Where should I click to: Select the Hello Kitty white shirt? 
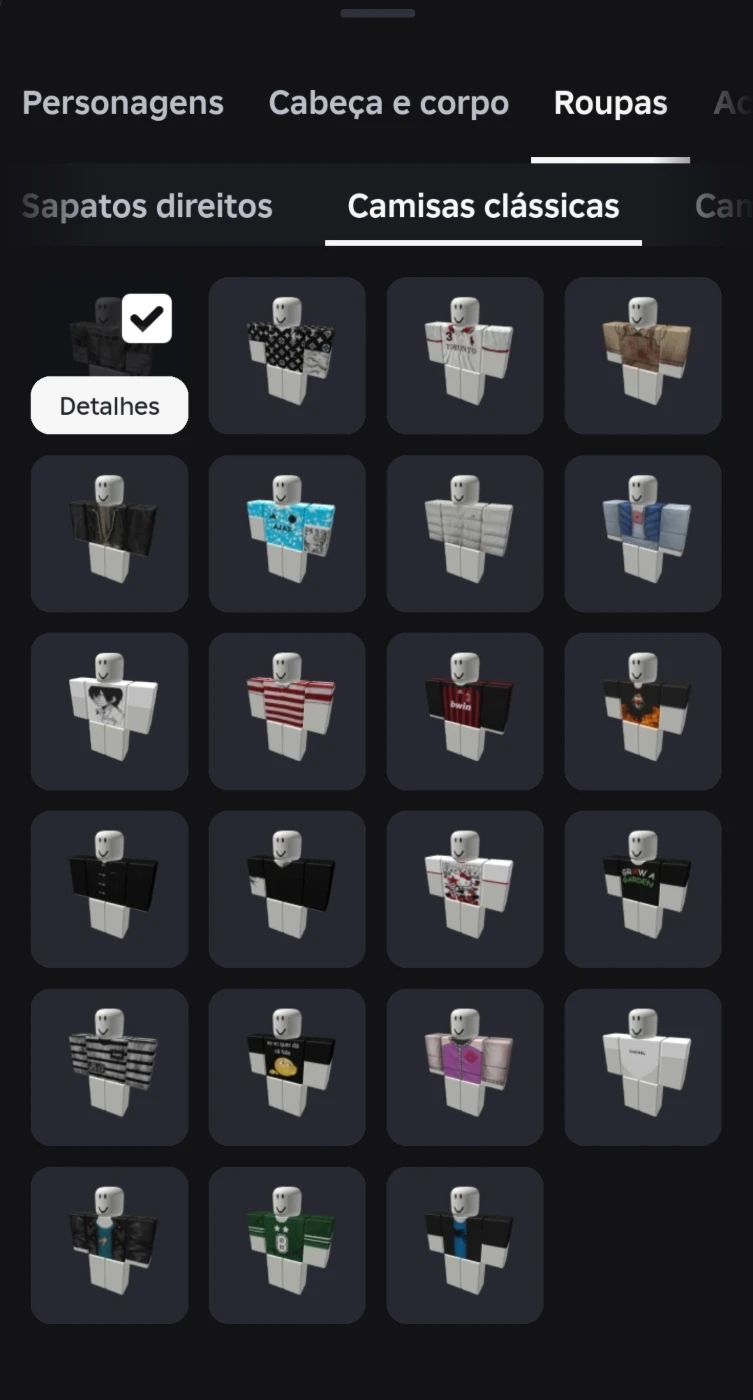click(465, 888)
